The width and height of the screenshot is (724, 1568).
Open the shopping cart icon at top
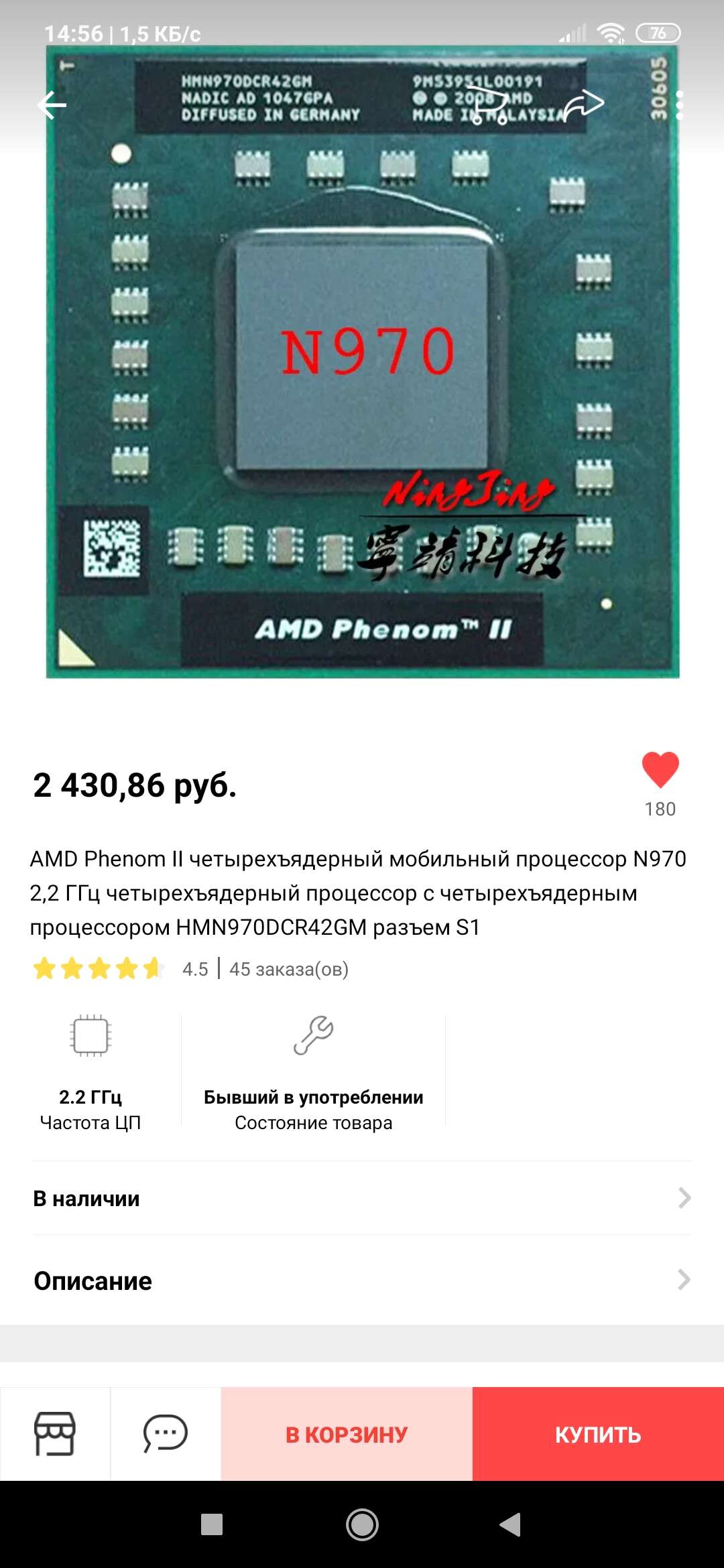(489, 105)
